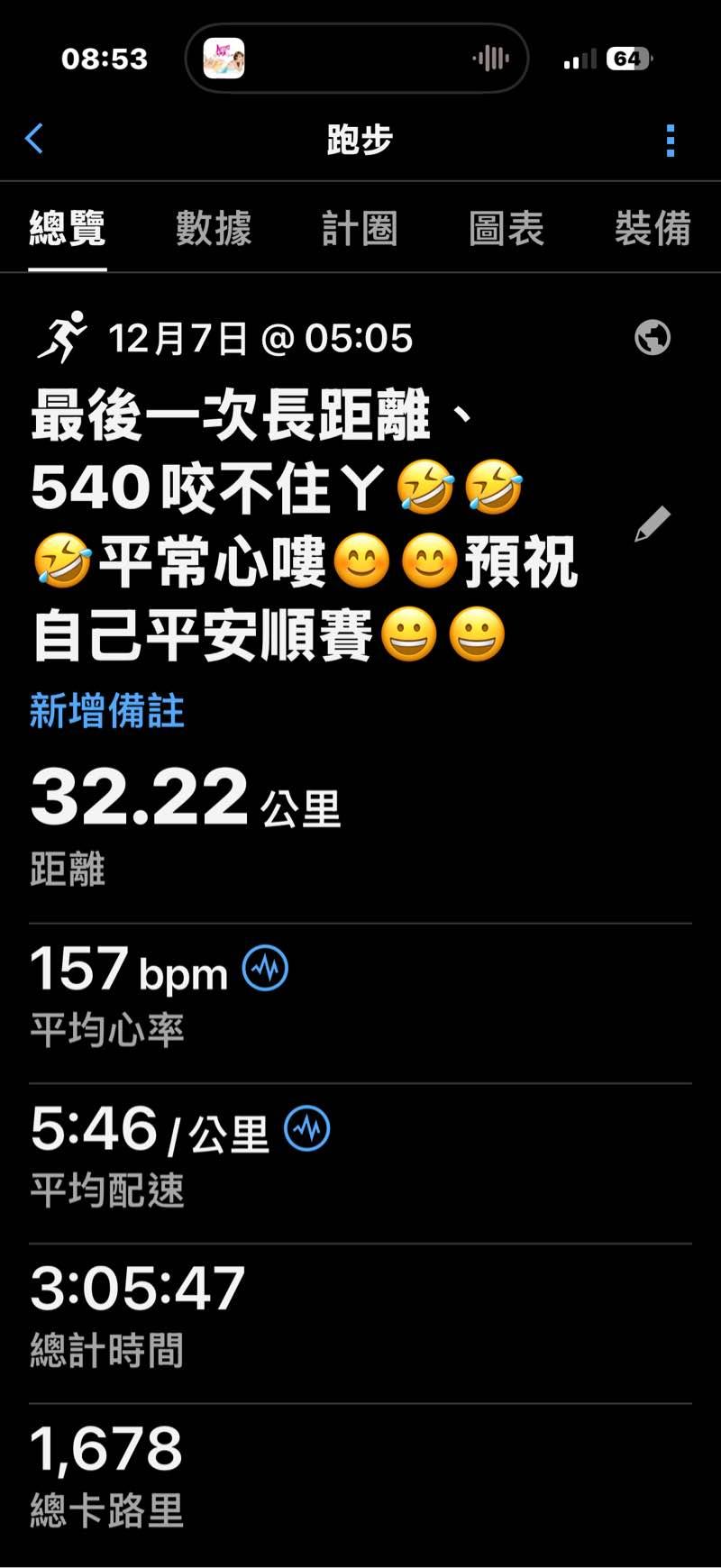Switch to the 裝備 tab
The height and width of the screenshot is (1568, 721).
[653, 228]
